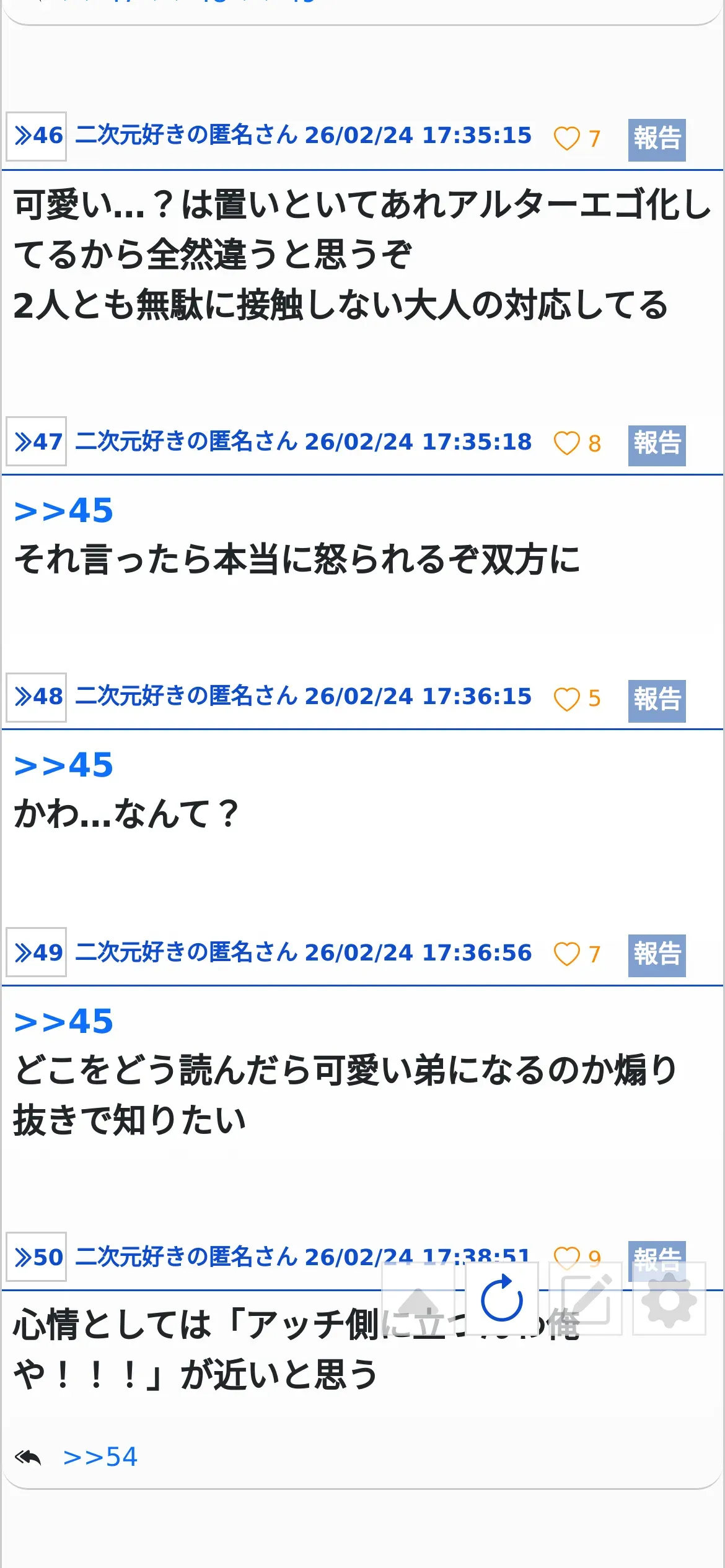Like post 49 with the heart

coord(566,954)
